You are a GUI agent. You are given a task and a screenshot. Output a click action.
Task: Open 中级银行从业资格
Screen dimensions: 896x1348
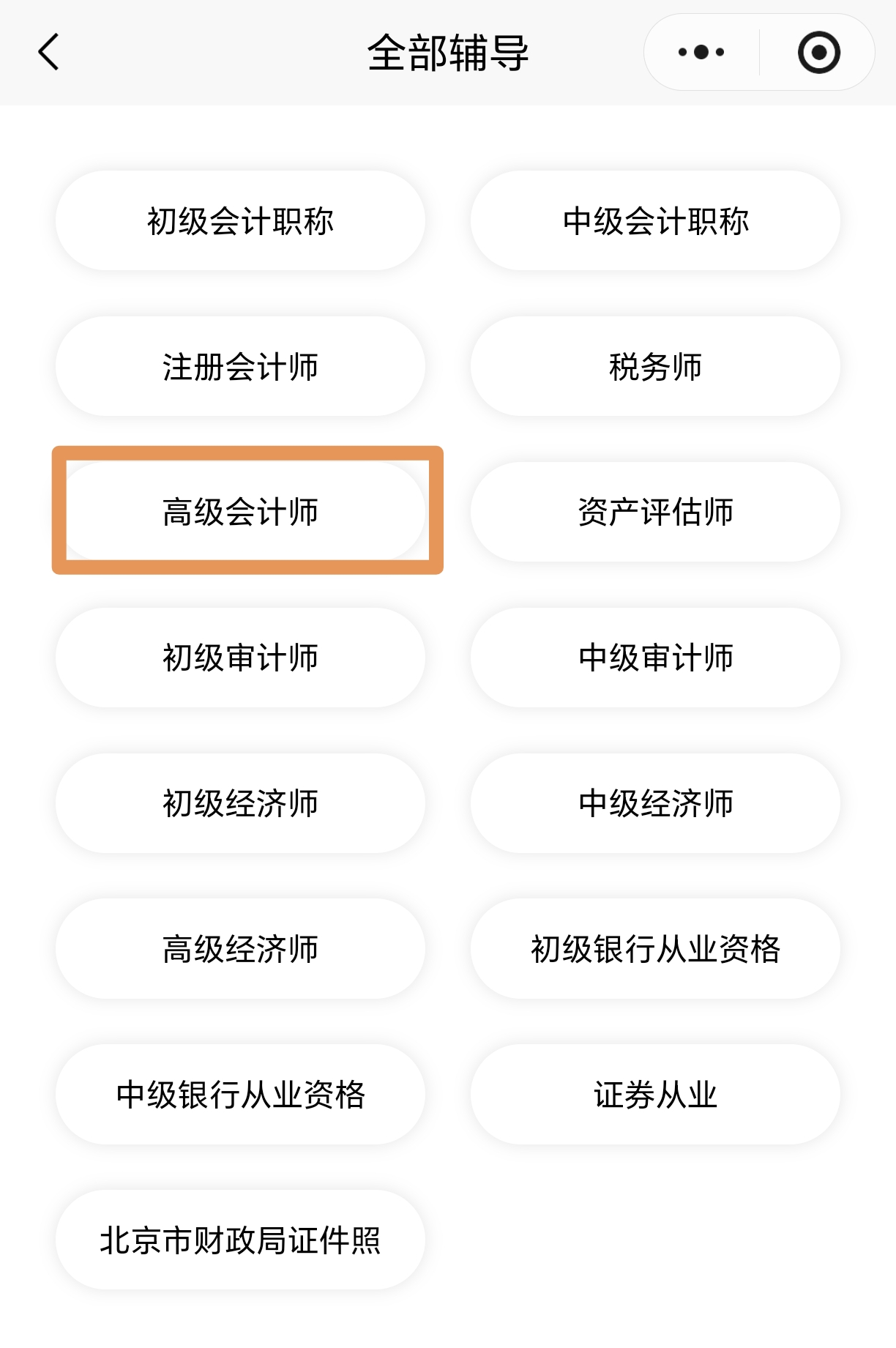240,1095
